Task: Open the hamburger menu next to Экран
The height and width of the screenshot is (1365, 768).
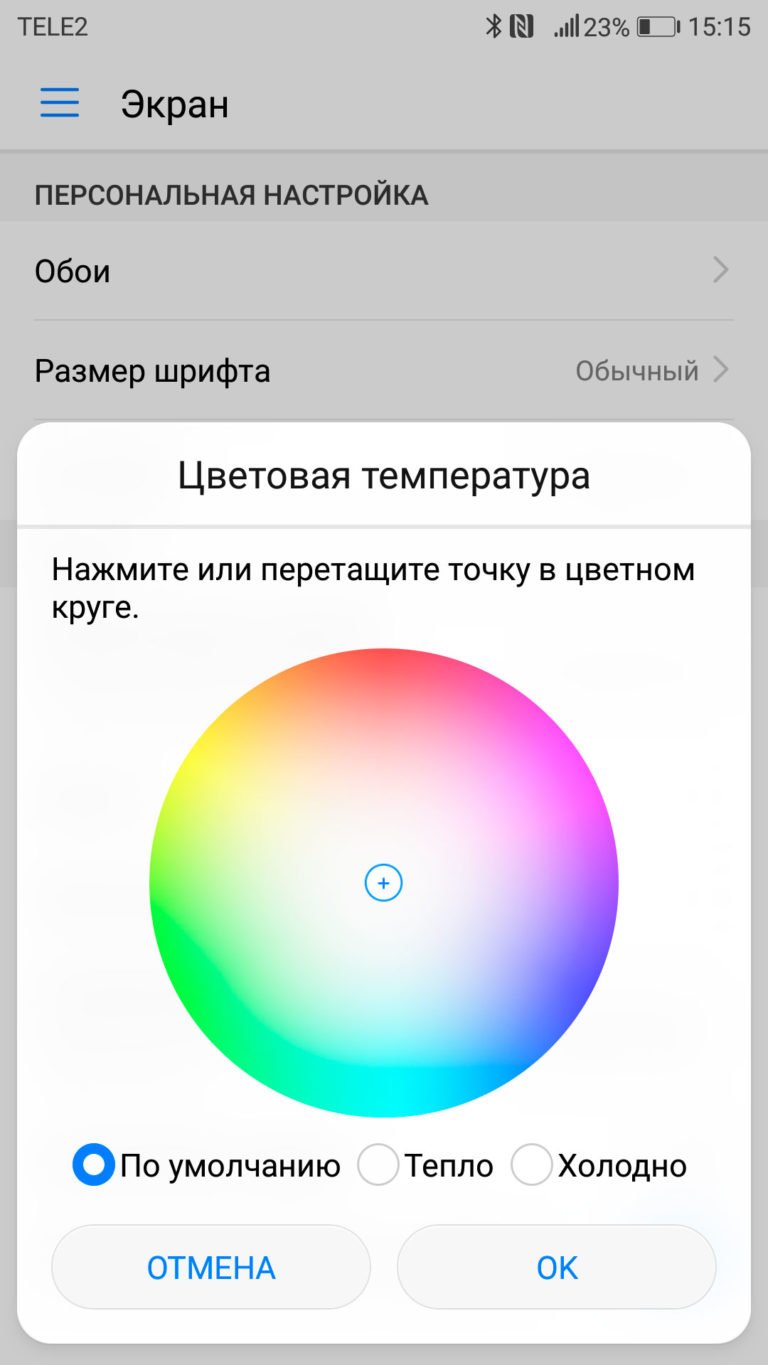Action: point(60,103)
